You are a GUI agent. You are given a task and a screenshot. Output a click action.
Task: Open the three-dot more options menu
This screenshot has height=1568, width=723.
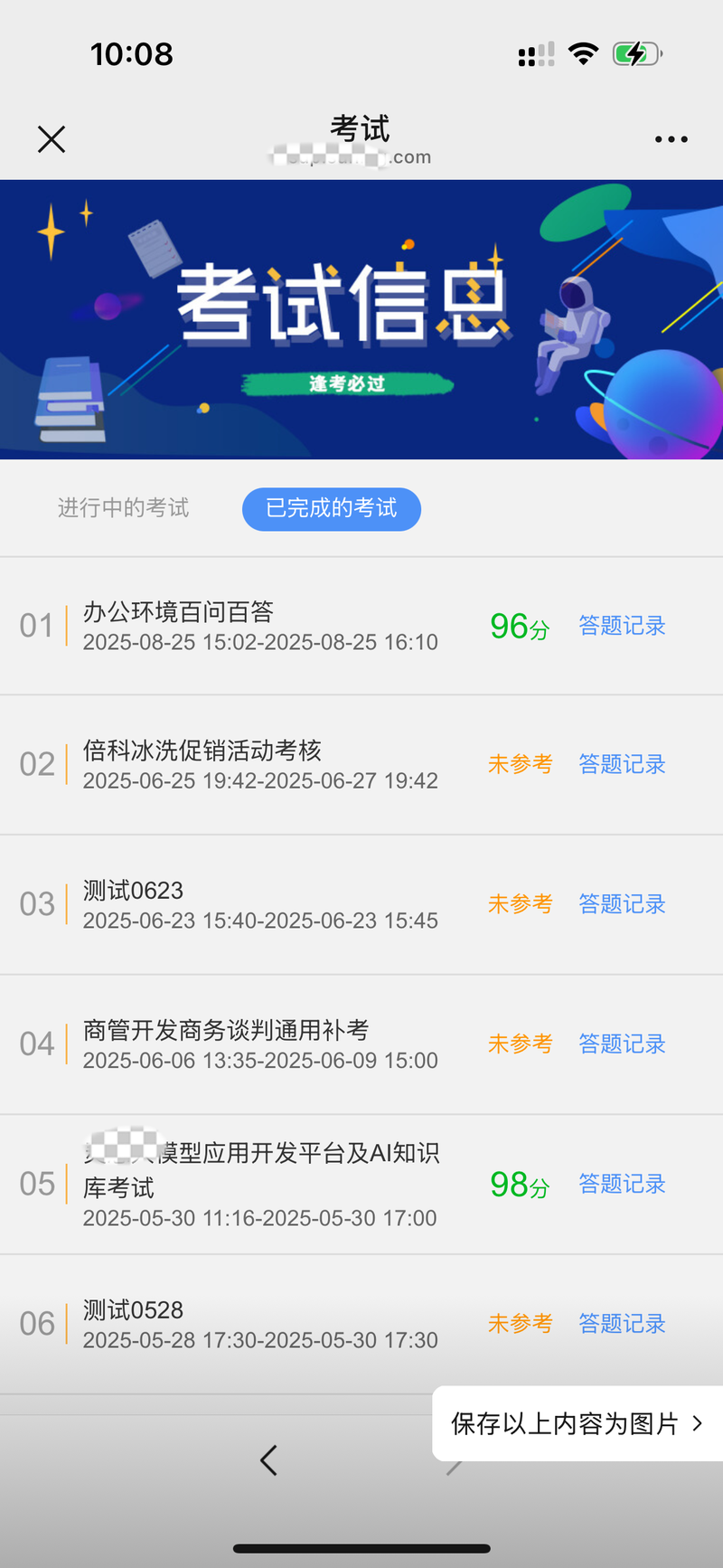[x=671, y=139]
